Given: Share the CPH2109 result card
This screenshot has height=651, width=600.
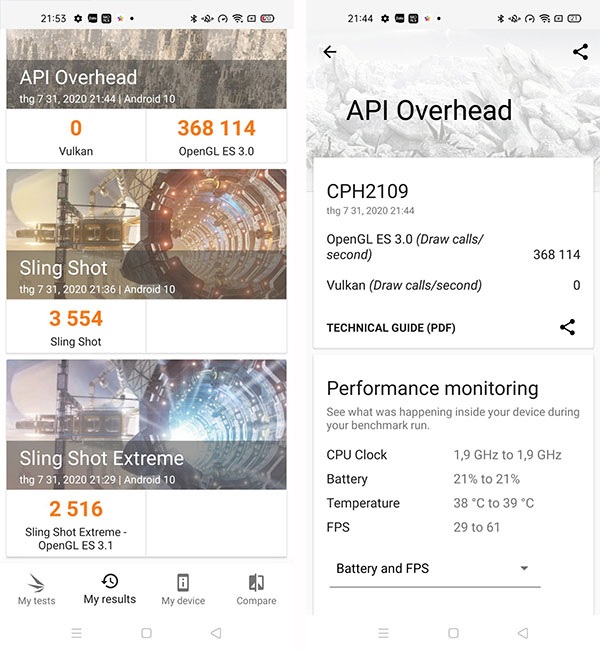Looking at the screenshot, I should pos(567,327).
